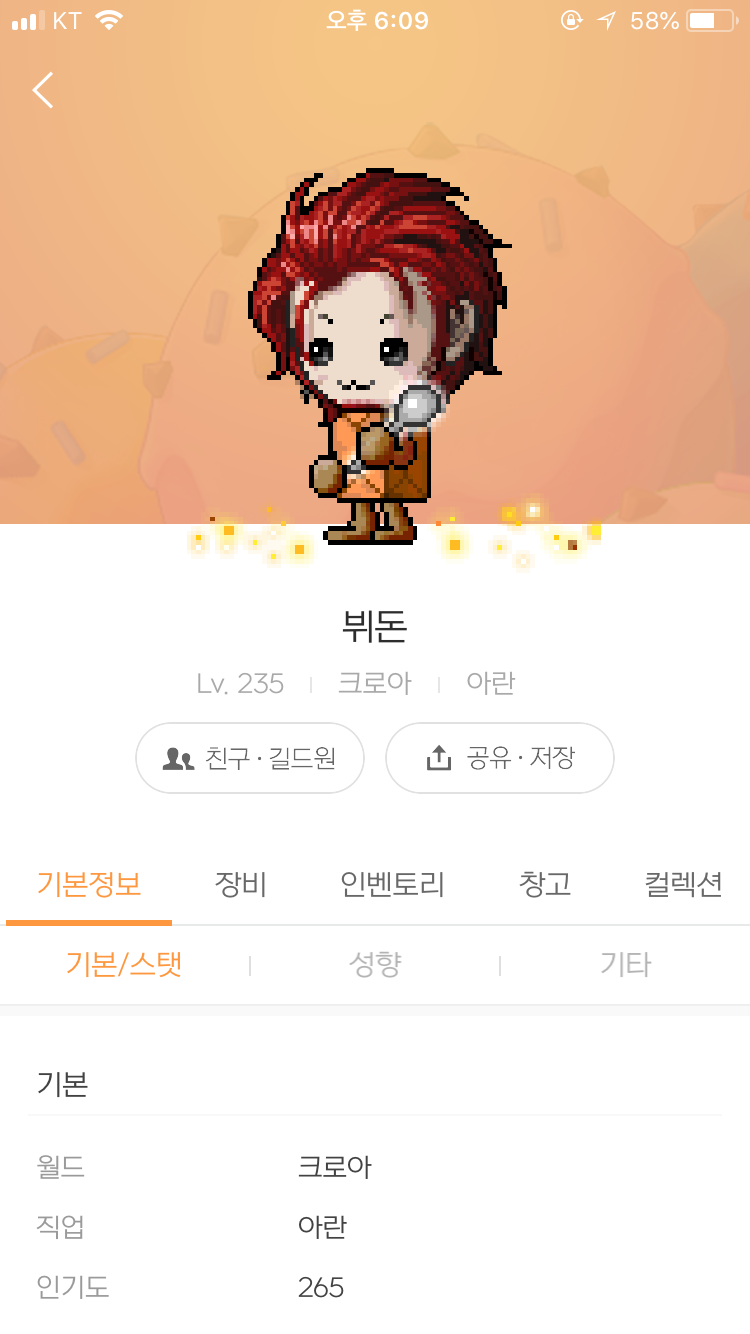
Task: Select the 기본정보 tab
Action: (89, 884)
